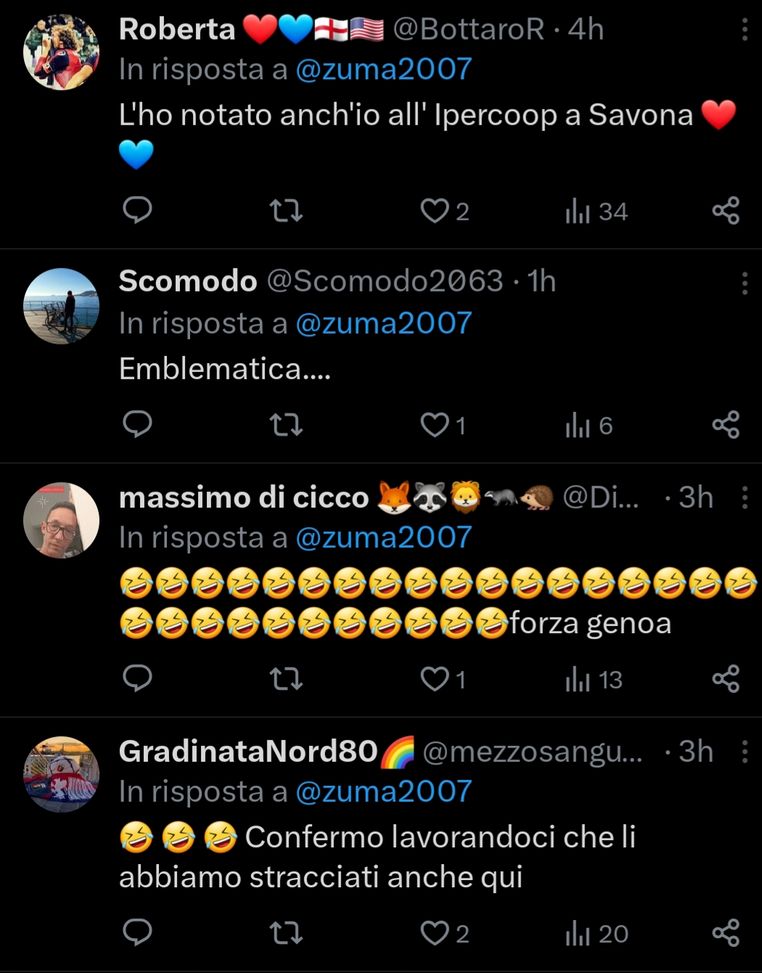Share massimo di cicco's reply

[727, 678]
